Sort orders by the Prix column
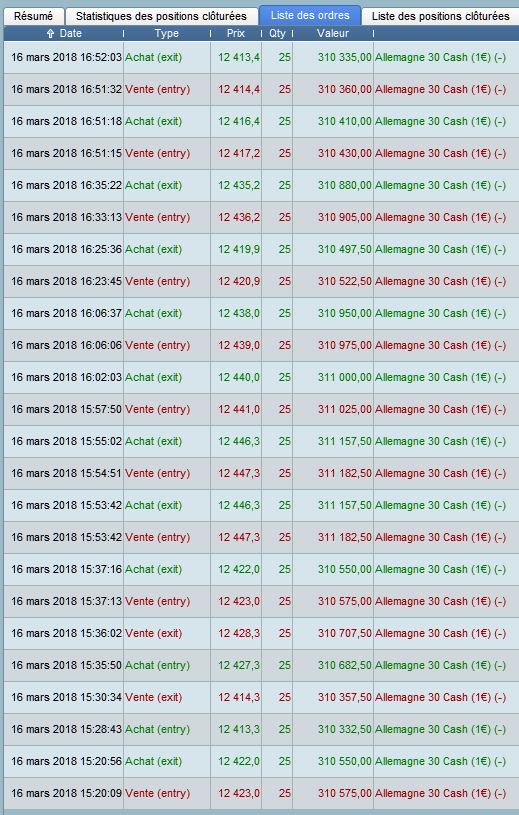Image resolution: width=519 pixels, height=815 pixels. click(236, 33)
